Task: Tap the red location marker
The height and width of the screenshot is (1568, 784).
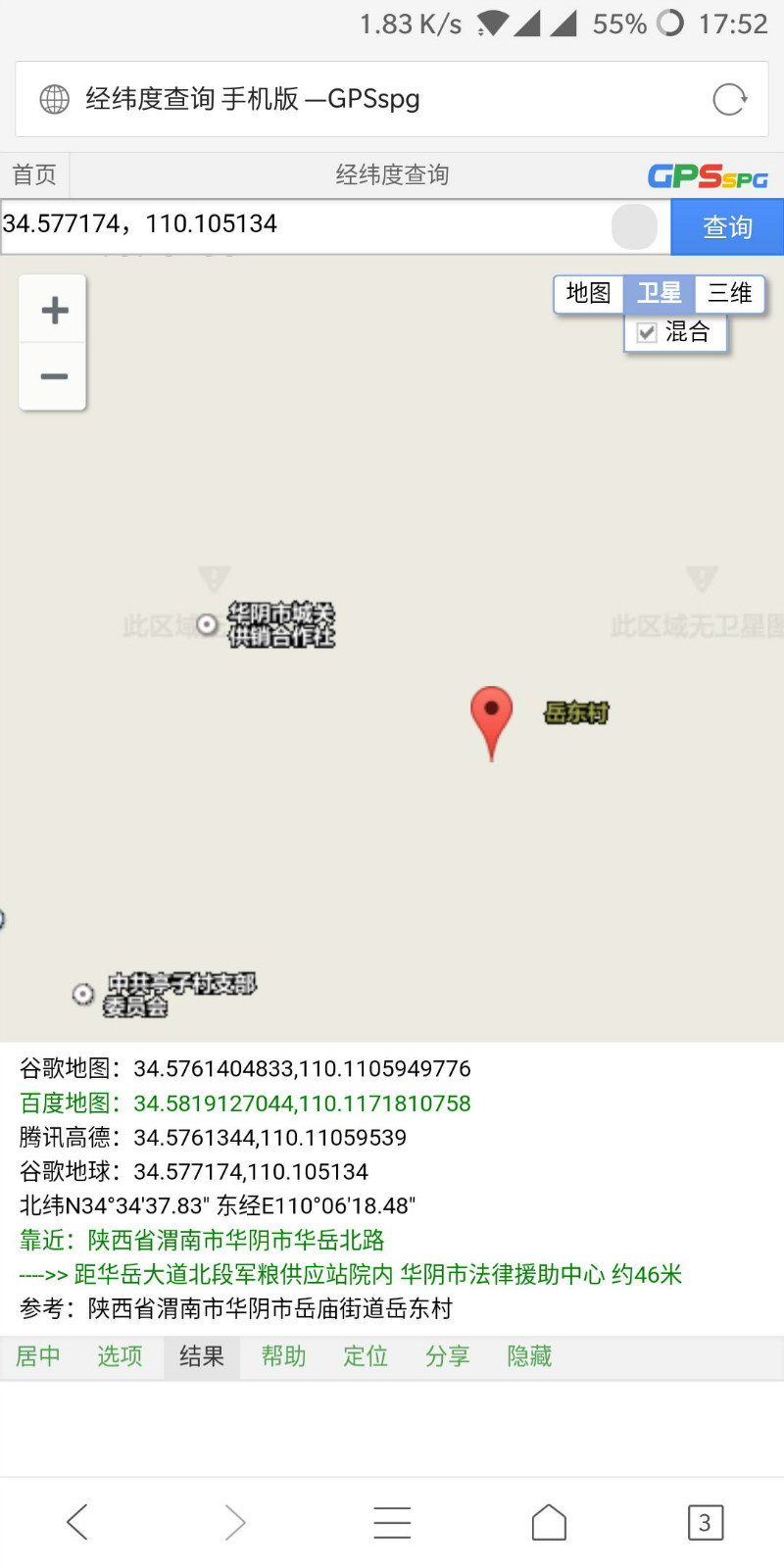Action: (492, 718)
